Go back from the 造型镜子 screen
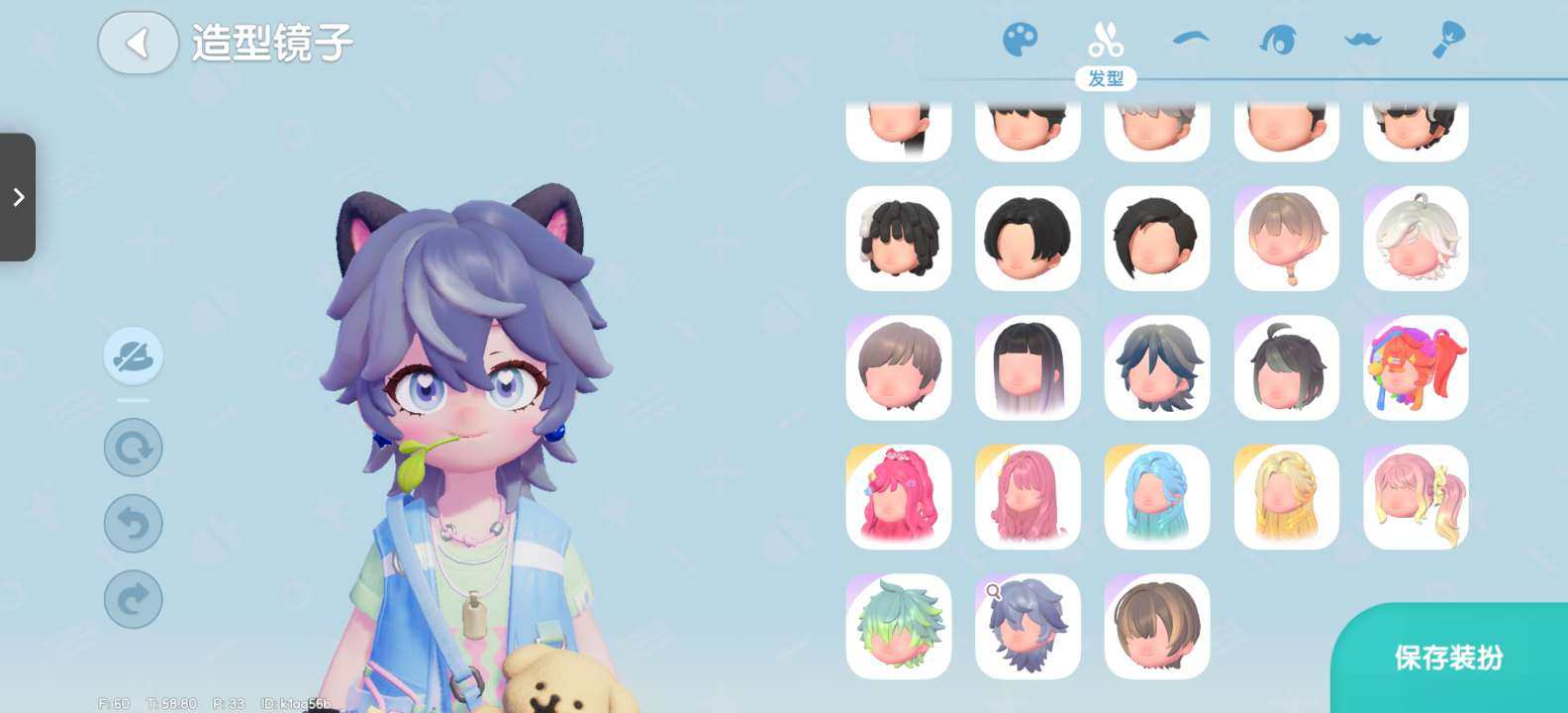Viewport: 1568px width, 713px height. point(138,43)
